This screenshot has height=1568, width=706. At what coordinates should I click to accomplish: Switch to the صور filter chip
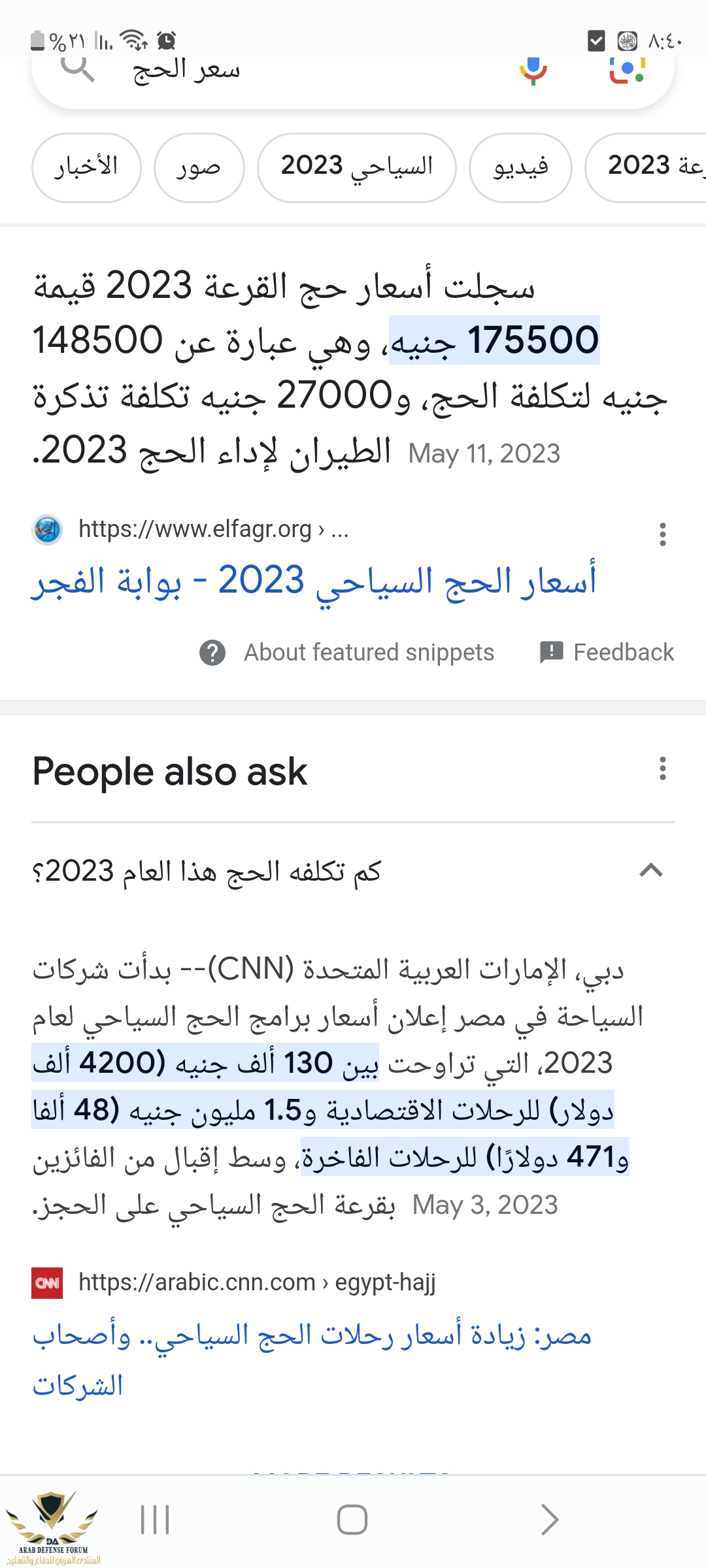coord(199,167)
